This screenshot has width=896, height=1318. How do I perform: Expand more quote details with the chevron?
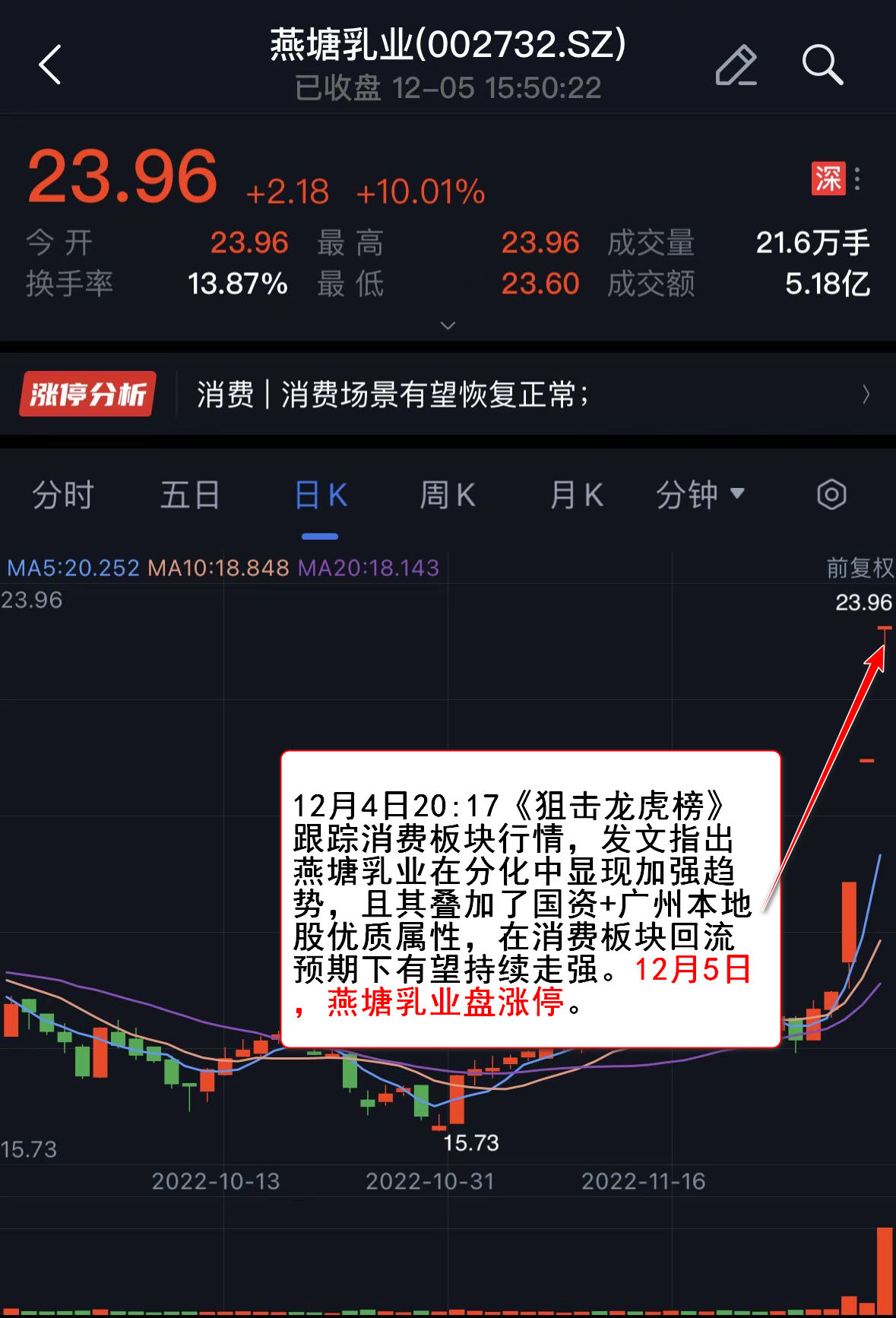tap(448, 325)
